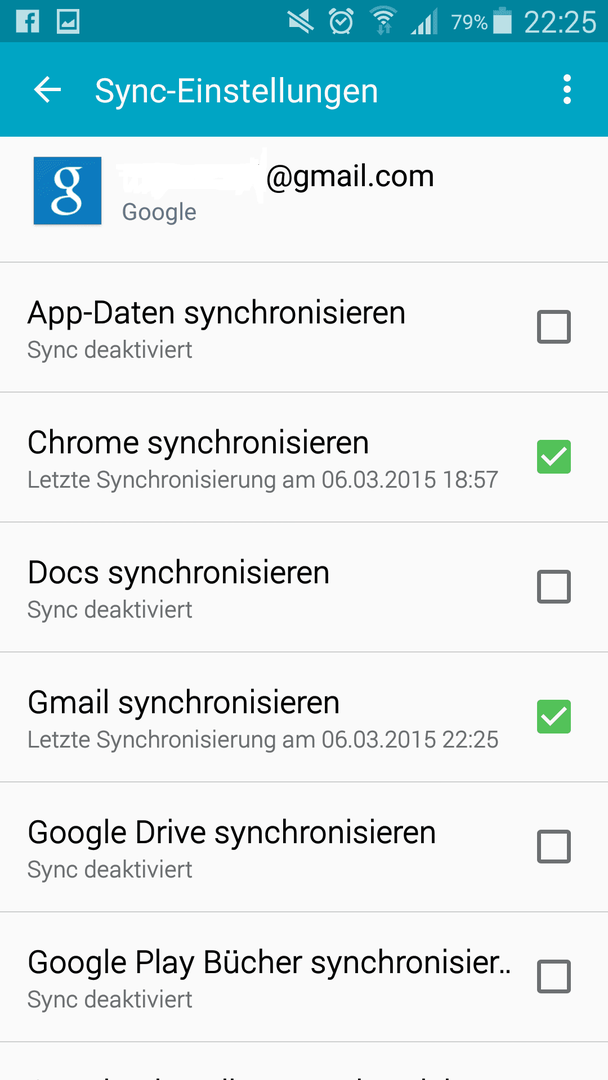Image resolution: width=608 pixels, height=1080 pixels.
Task: Disable Gmail synchronisieren checkbox
Action: (554, 716)
